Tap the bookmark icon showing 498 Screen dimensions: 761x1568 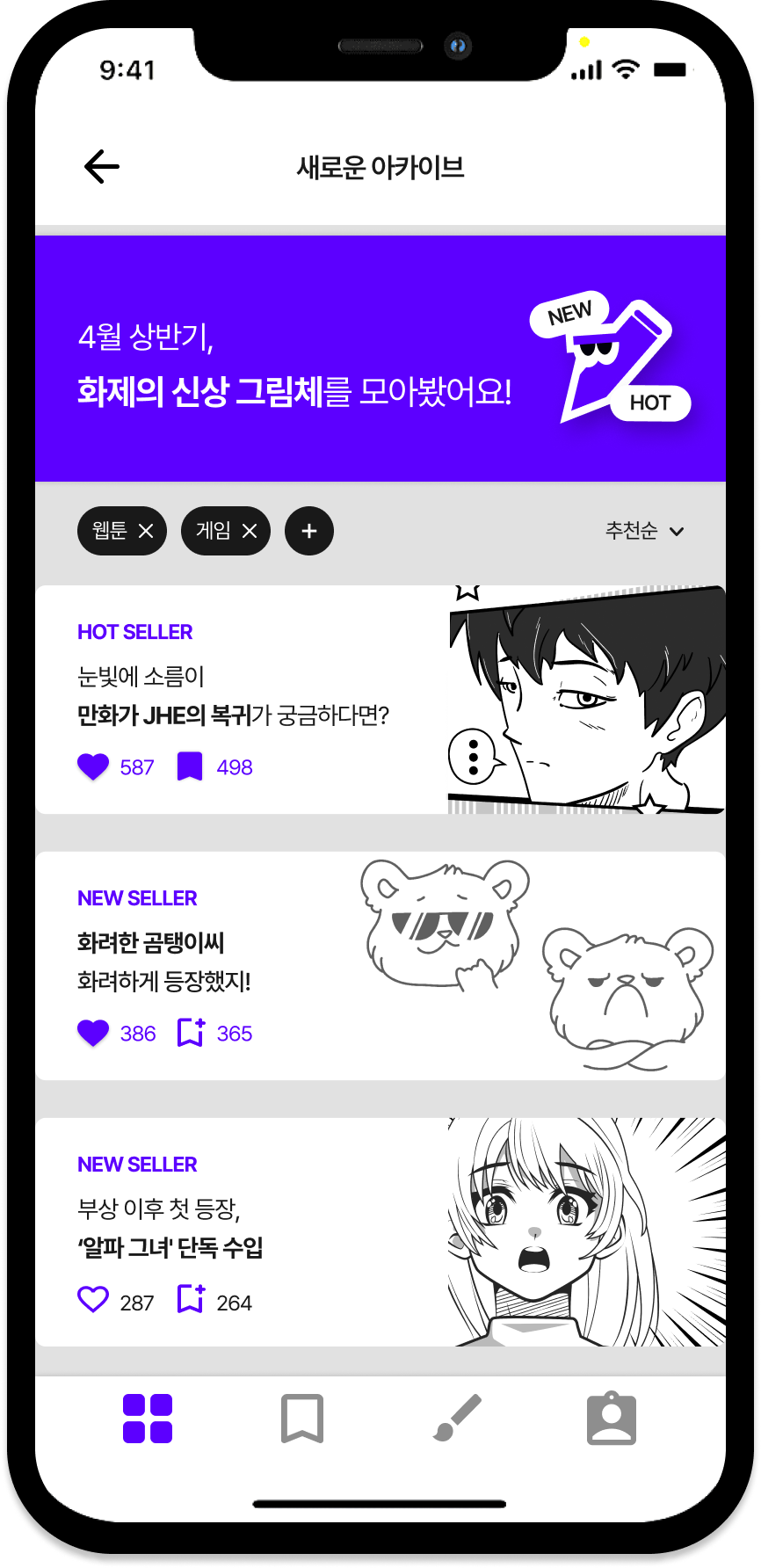(192, 765)
